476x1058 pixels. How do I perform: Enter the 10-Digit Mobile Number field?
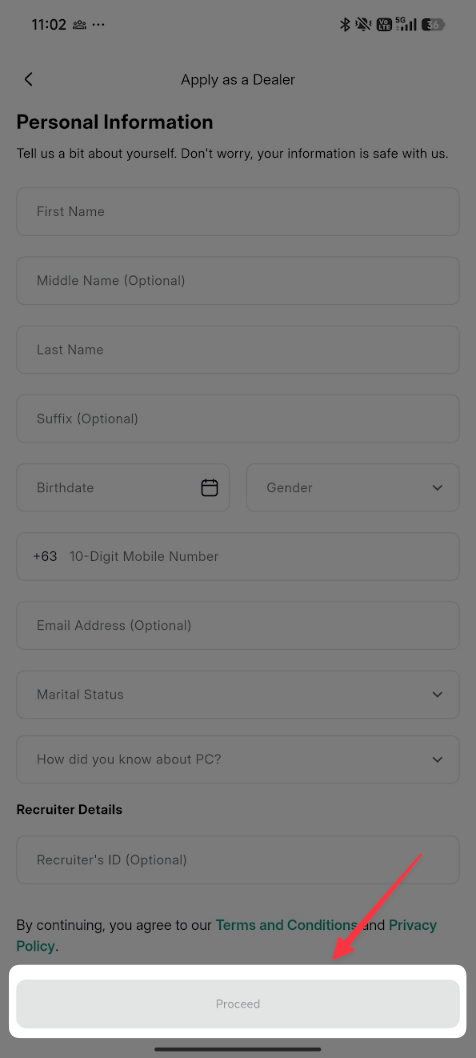point(238,557)
